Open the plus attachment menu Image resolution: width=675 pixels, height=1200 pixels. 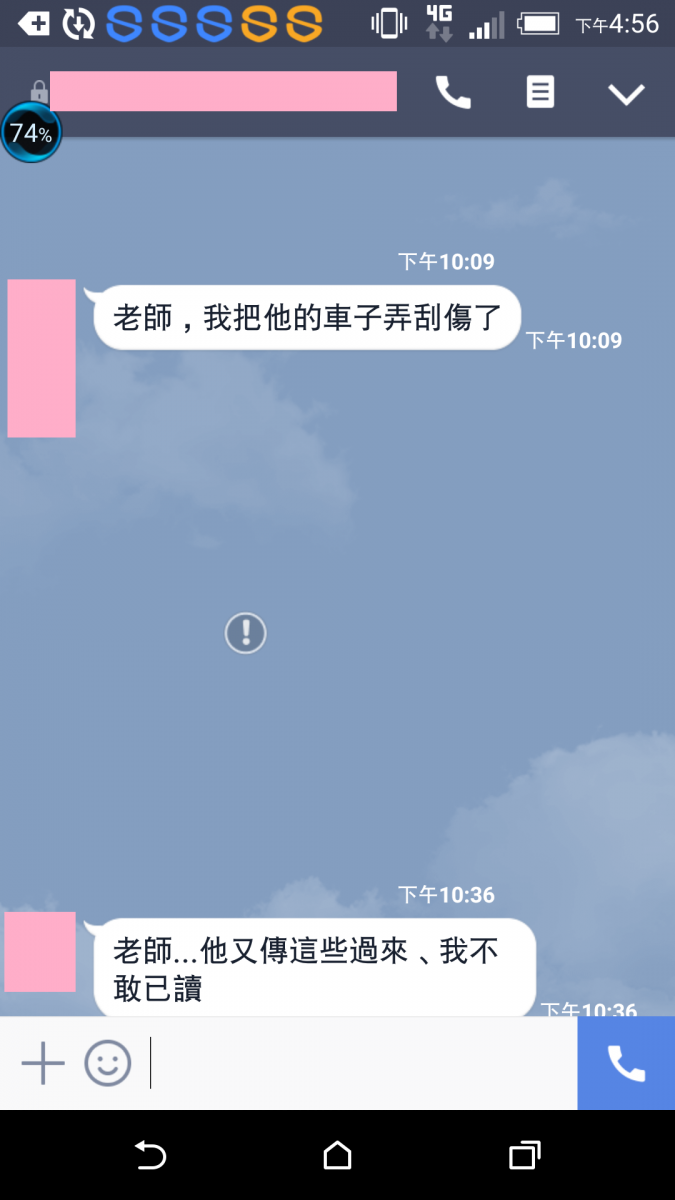coord(43,1063)
